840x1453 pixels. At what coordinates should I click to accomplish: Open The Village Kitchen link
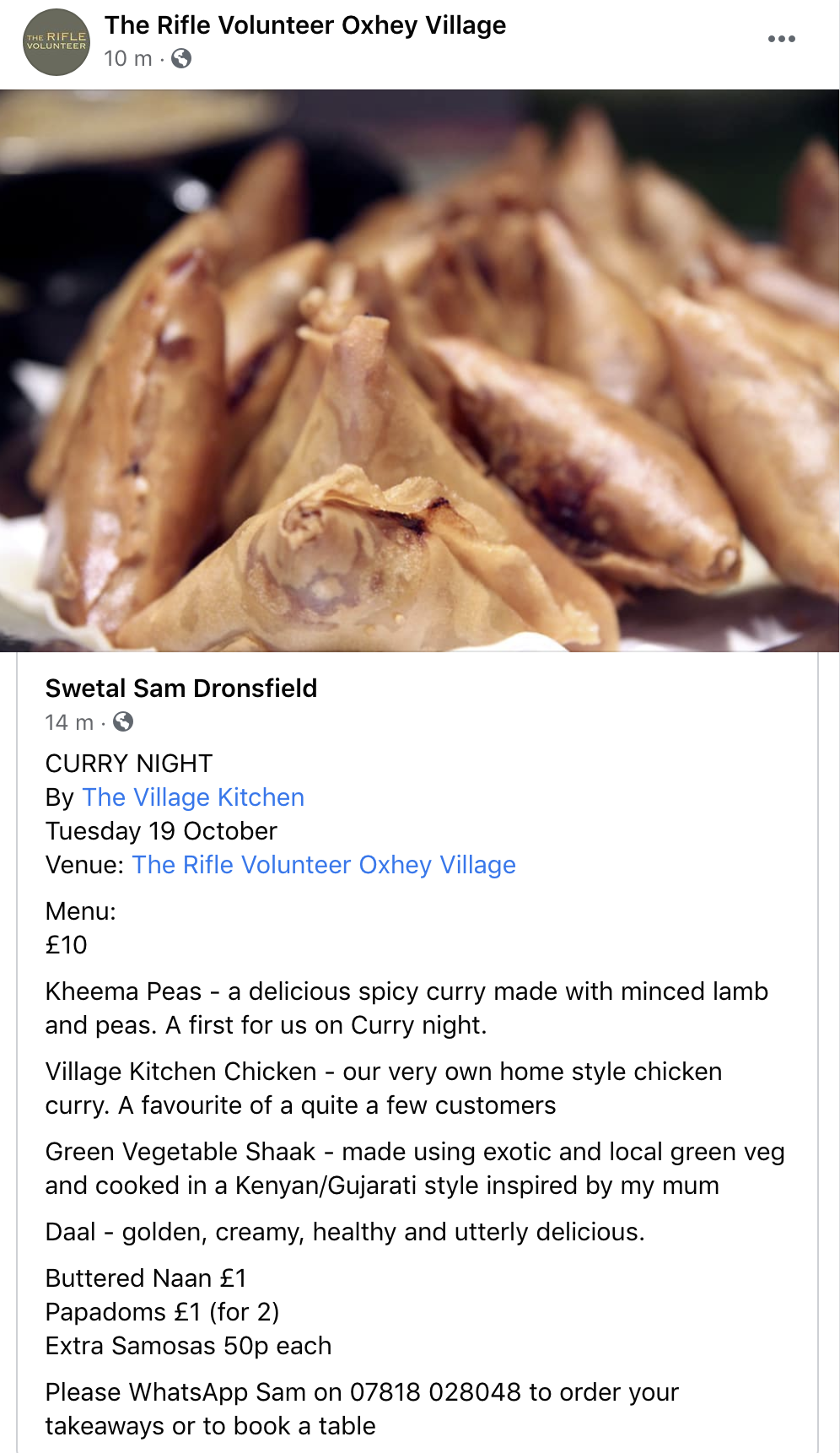tap(193, 797)
